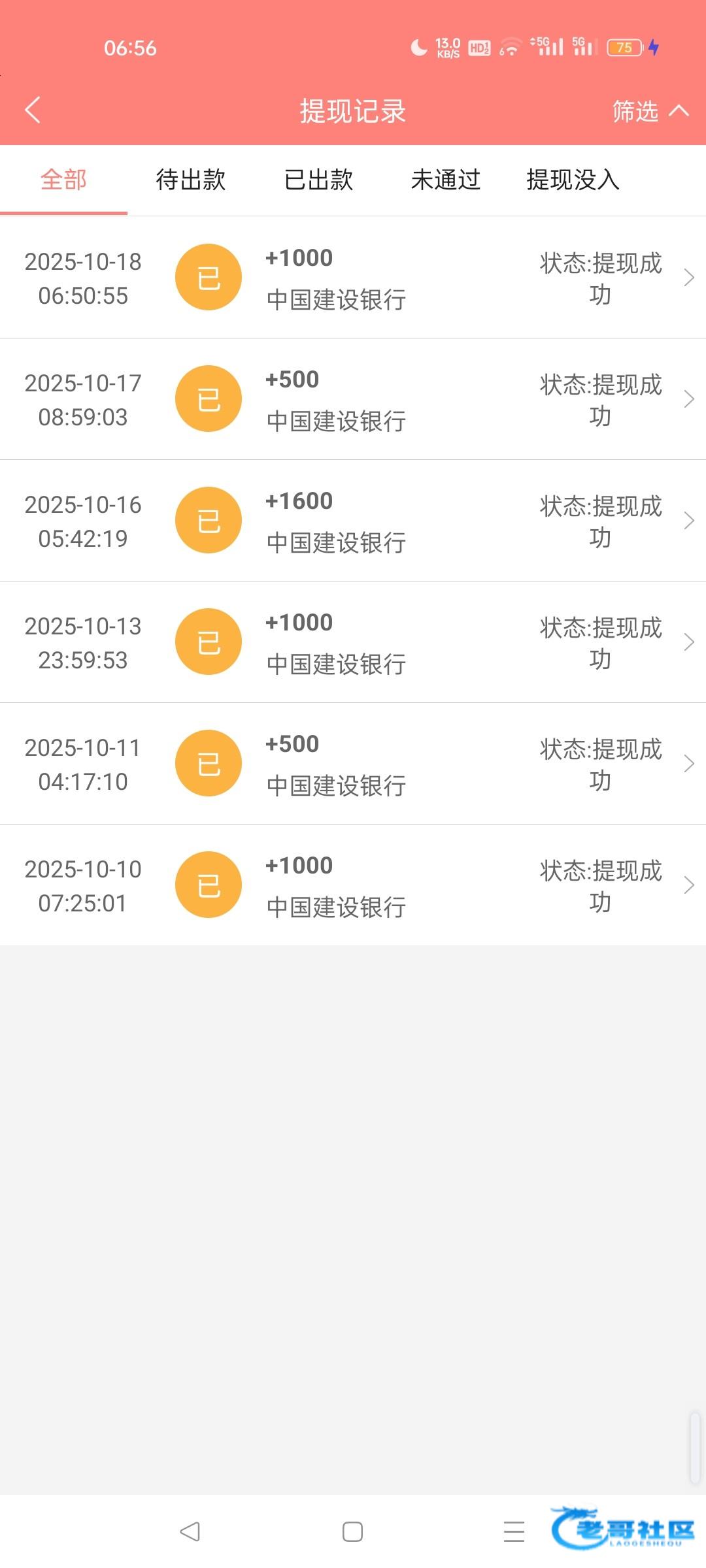
Task: Open the +1600 withdrawal from 2025-10-16
Action: 353,521
